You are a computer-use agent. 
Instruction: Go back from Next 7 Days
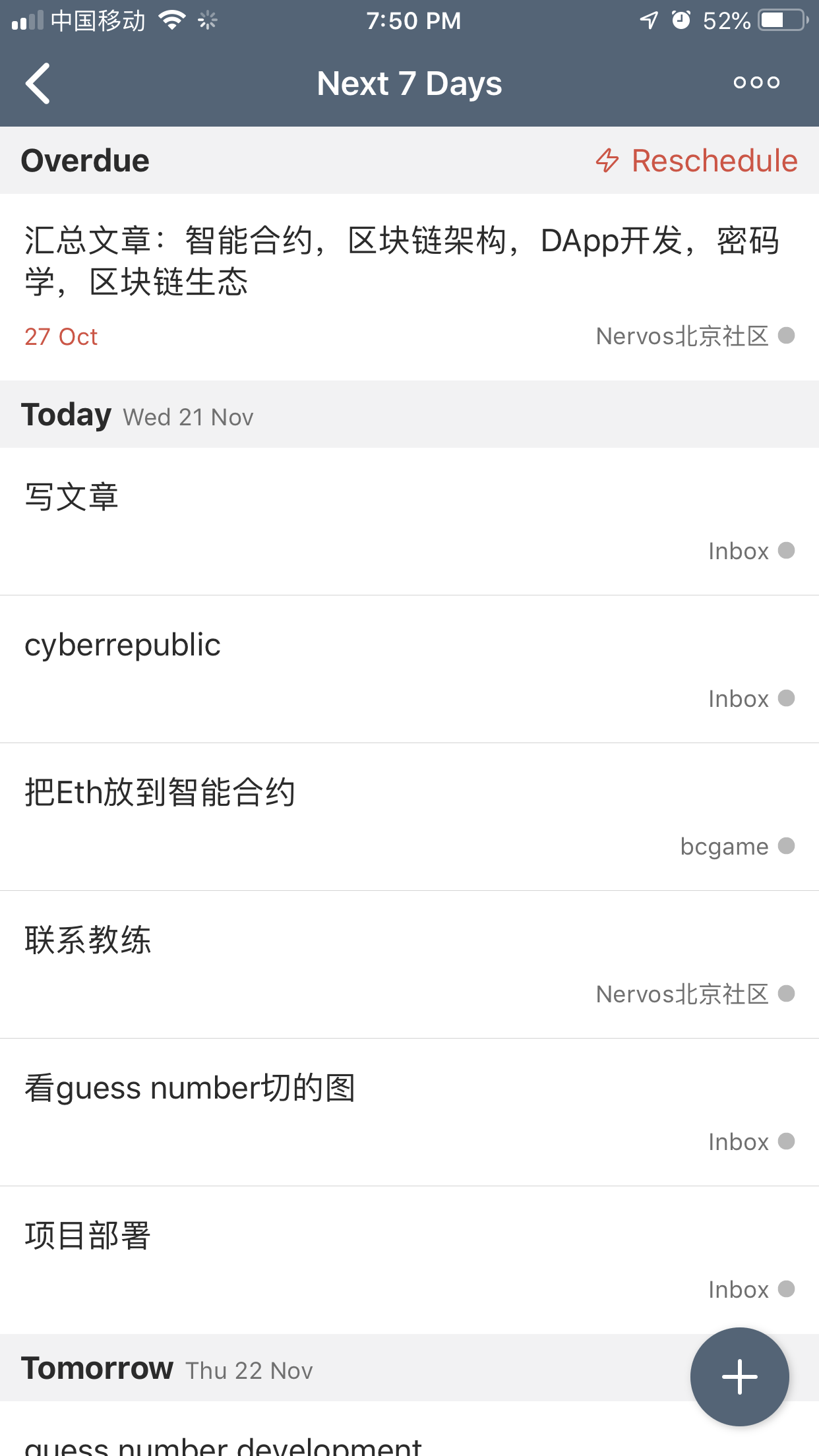(x=38, y=84)
